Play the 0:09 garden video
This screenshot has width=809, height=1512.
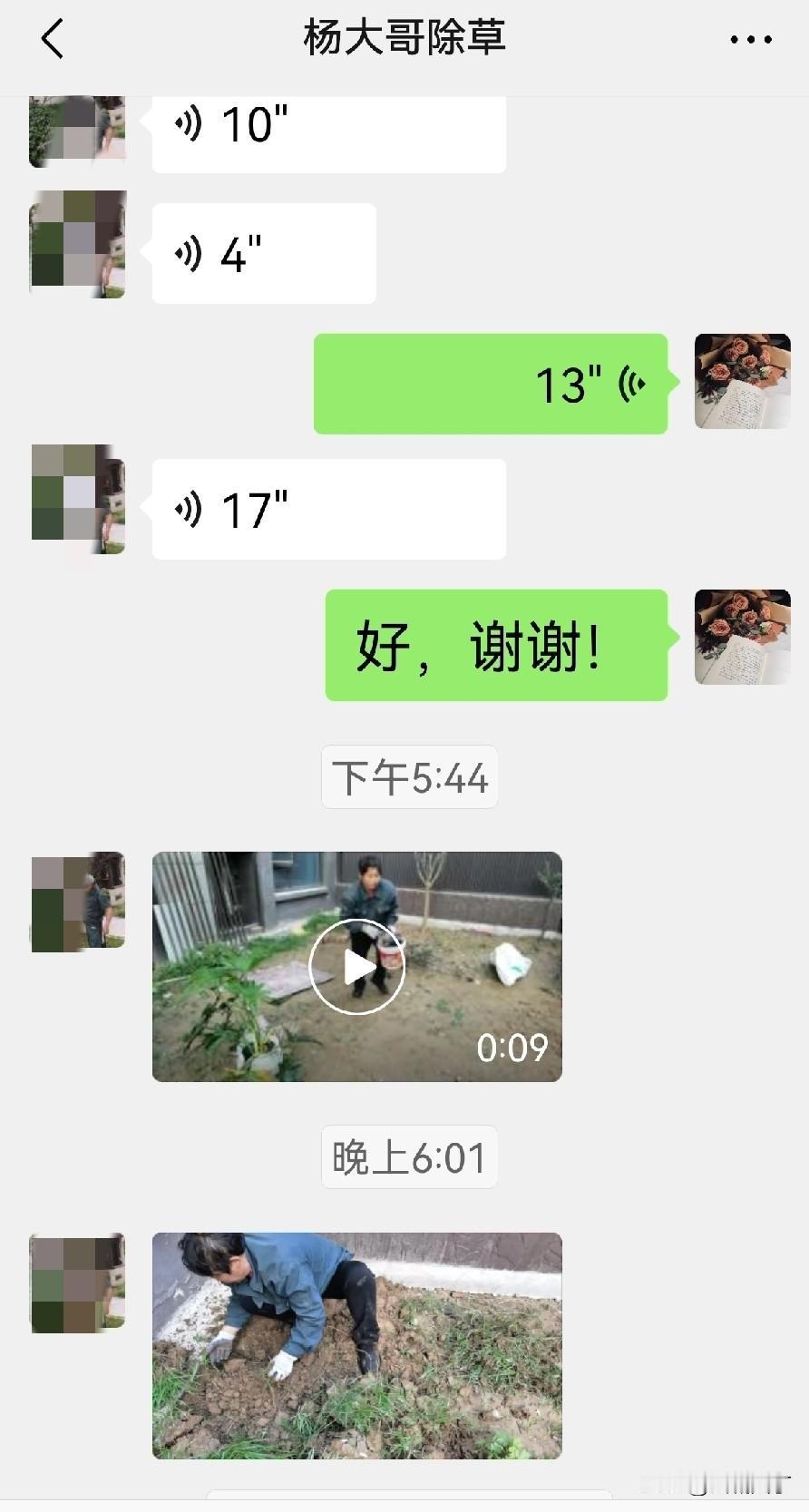[356, 966]
